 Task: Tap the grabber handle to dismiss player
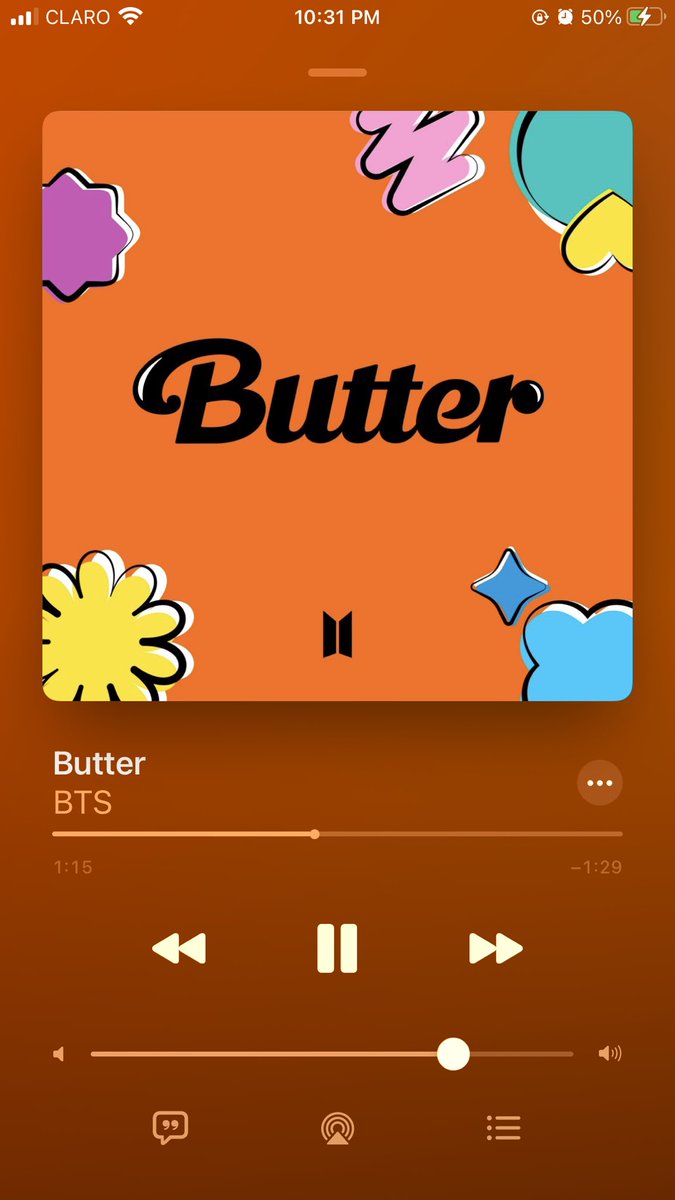[337, 72]
